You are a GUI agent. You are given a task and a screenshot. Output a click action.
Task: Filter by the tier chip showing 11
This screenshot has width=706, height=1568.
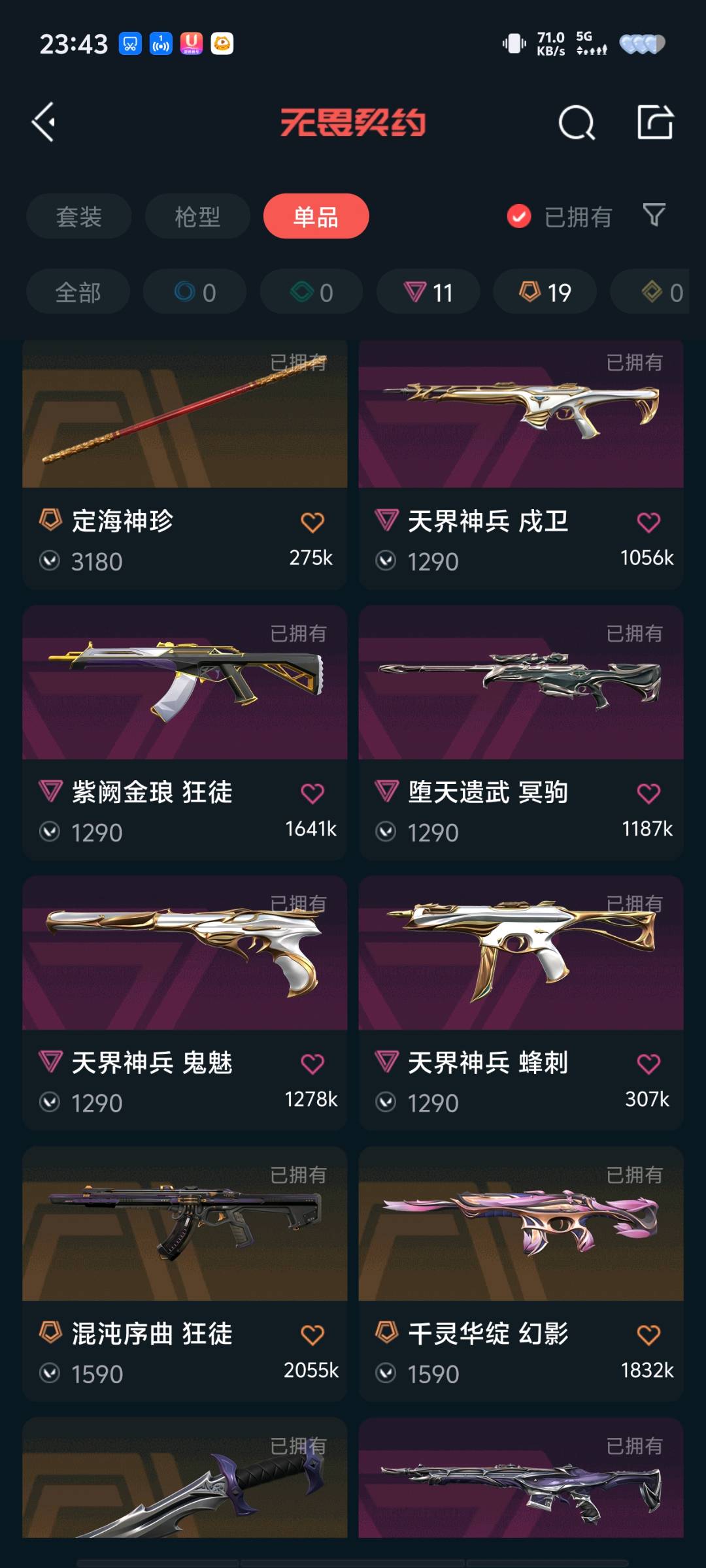(x=428, y=292)
